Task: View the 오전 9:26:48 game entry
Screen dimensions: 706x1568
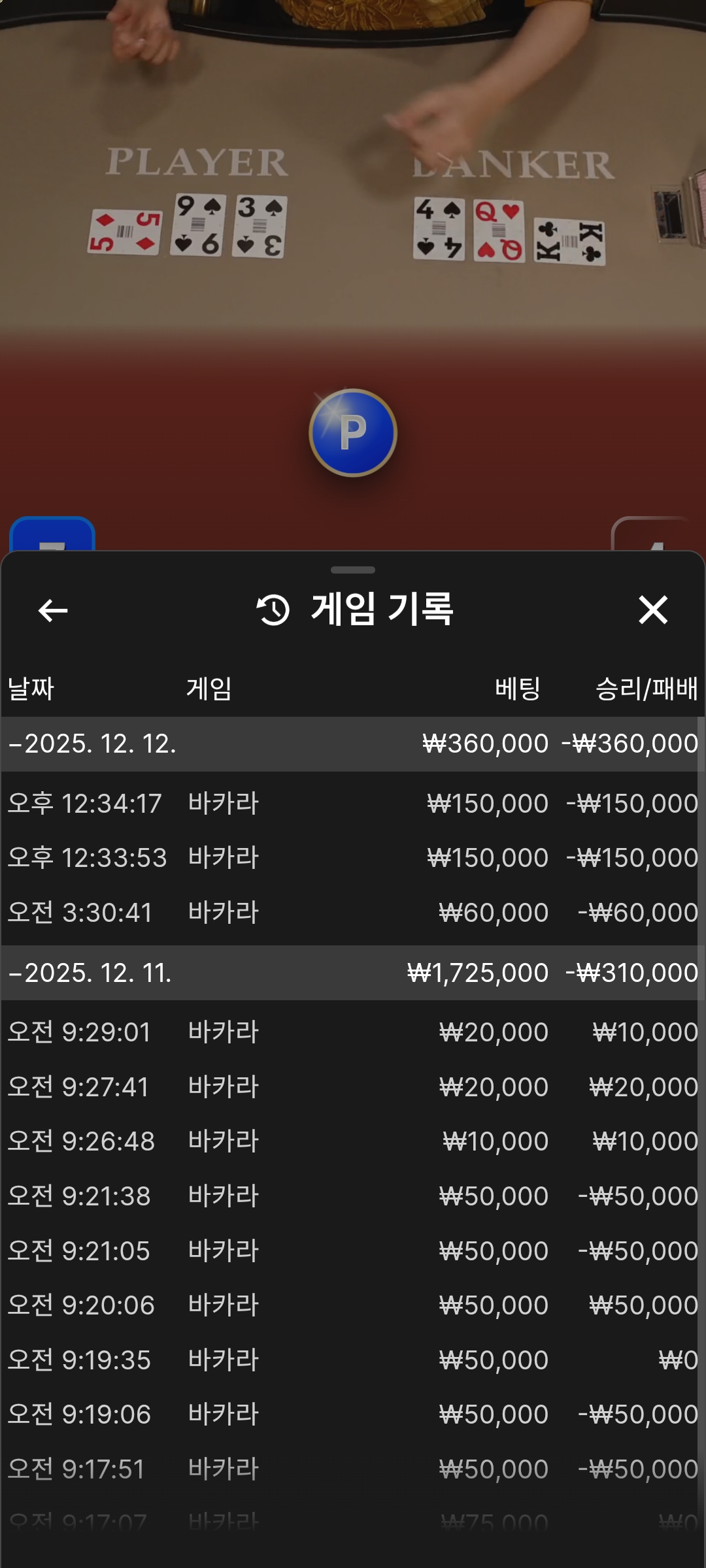Action: pyautogui.click(x=352, y=1141)
